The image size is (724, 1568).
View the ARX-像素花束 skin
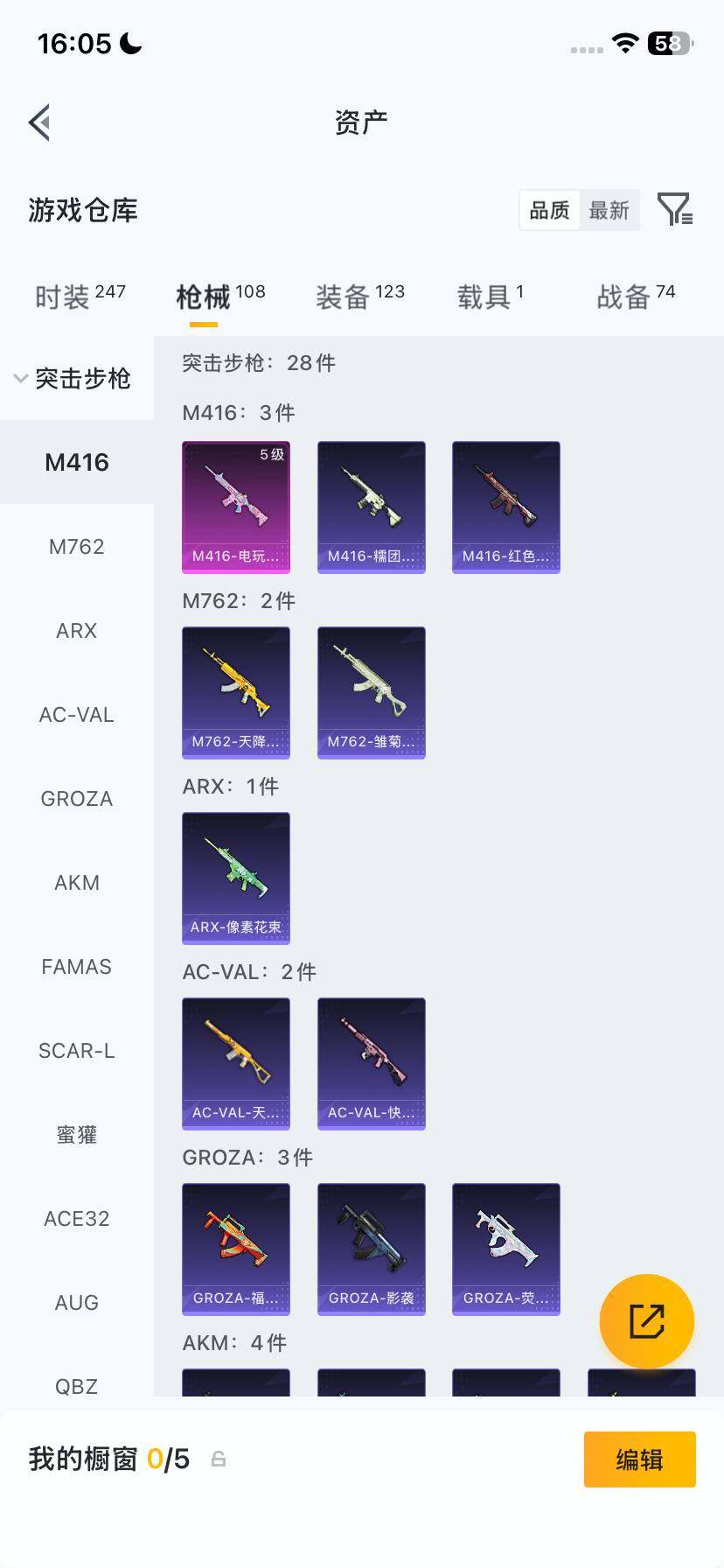click(x=236, y=878)
